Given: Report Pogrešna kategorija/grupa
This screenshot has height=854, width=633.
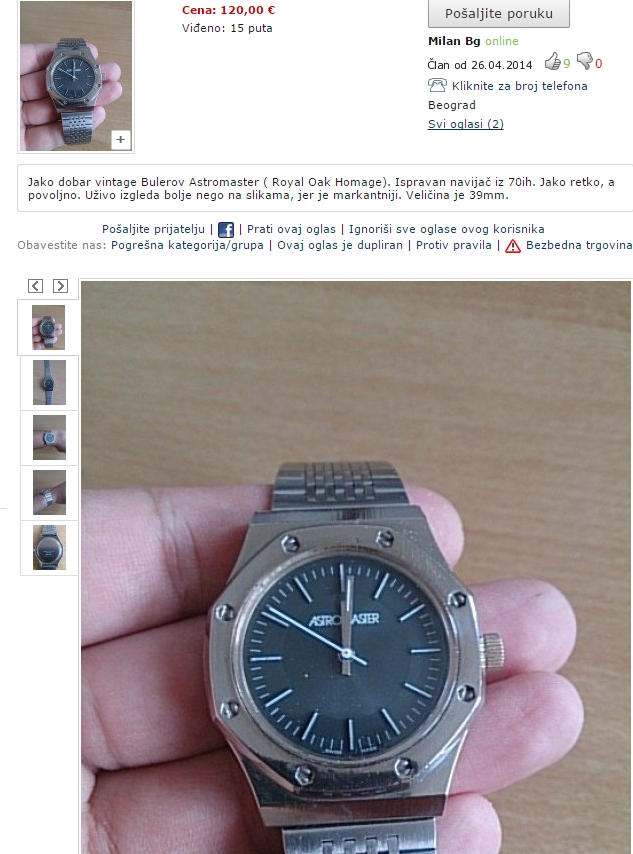Looking at the screenshot, I should pyautogui.click(x=187, y=245).
